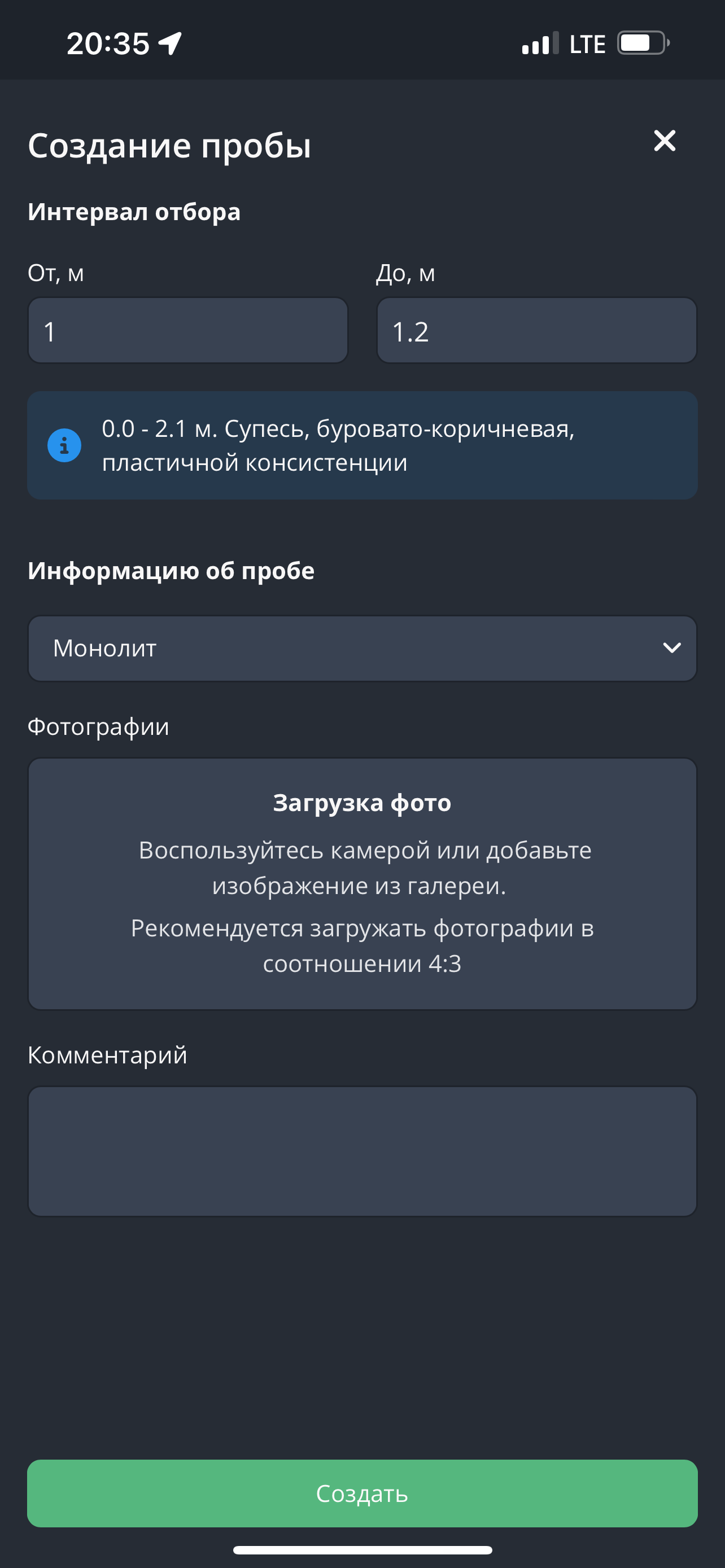
Task: Edit the До, м depth field
Action: click(536, 331)
